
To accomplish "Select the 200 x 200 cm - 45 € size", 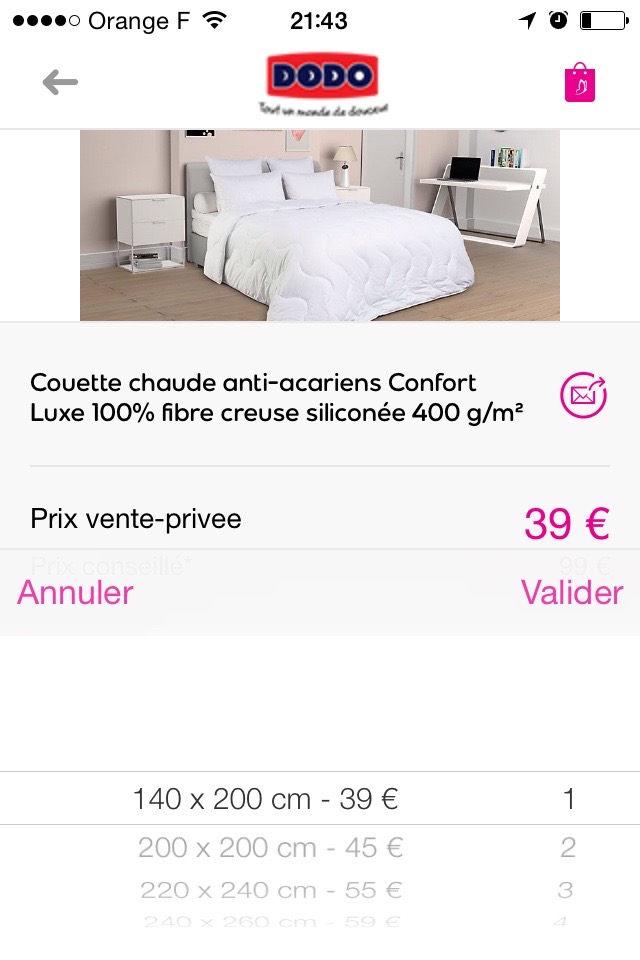I will pos(270,848).
